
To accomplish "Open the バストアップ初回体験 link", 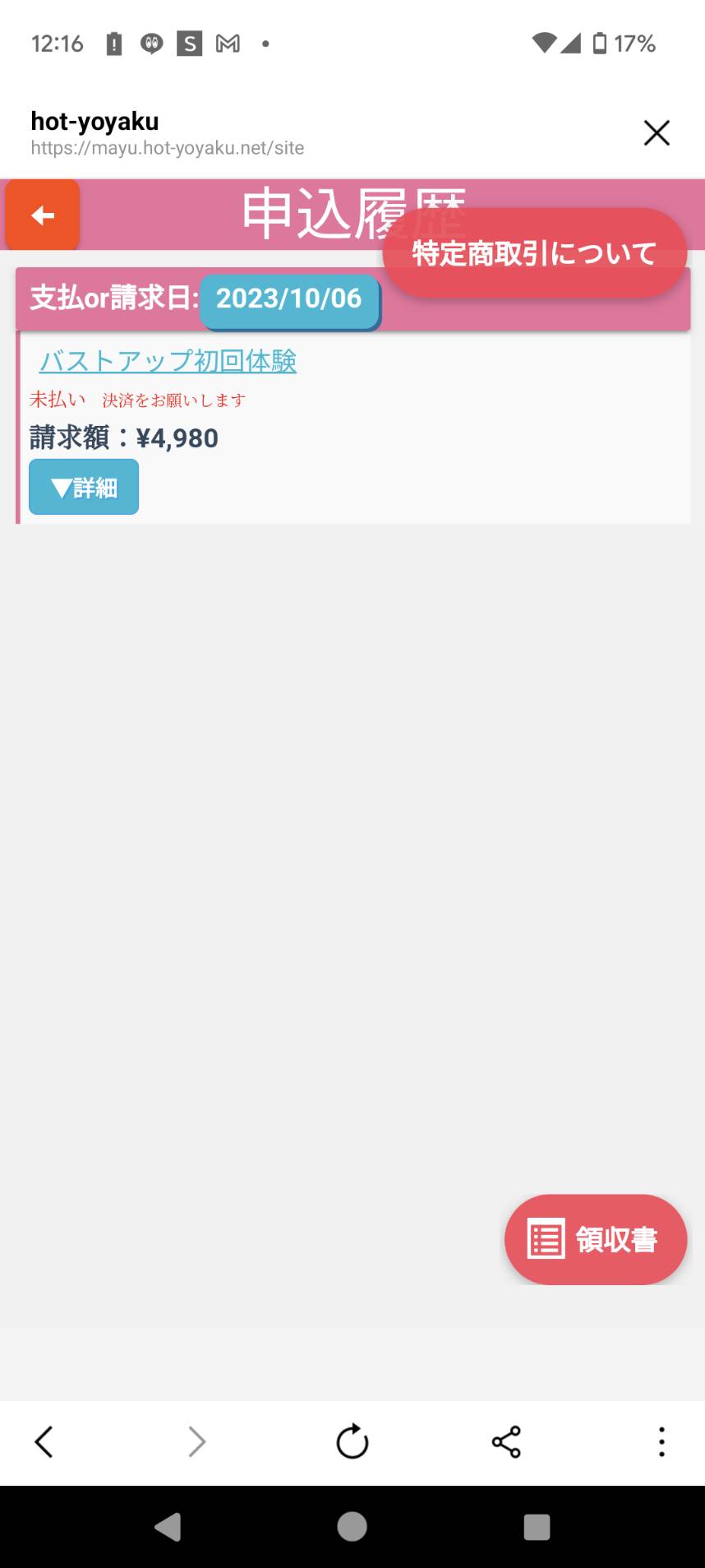I will click(168, 361).
